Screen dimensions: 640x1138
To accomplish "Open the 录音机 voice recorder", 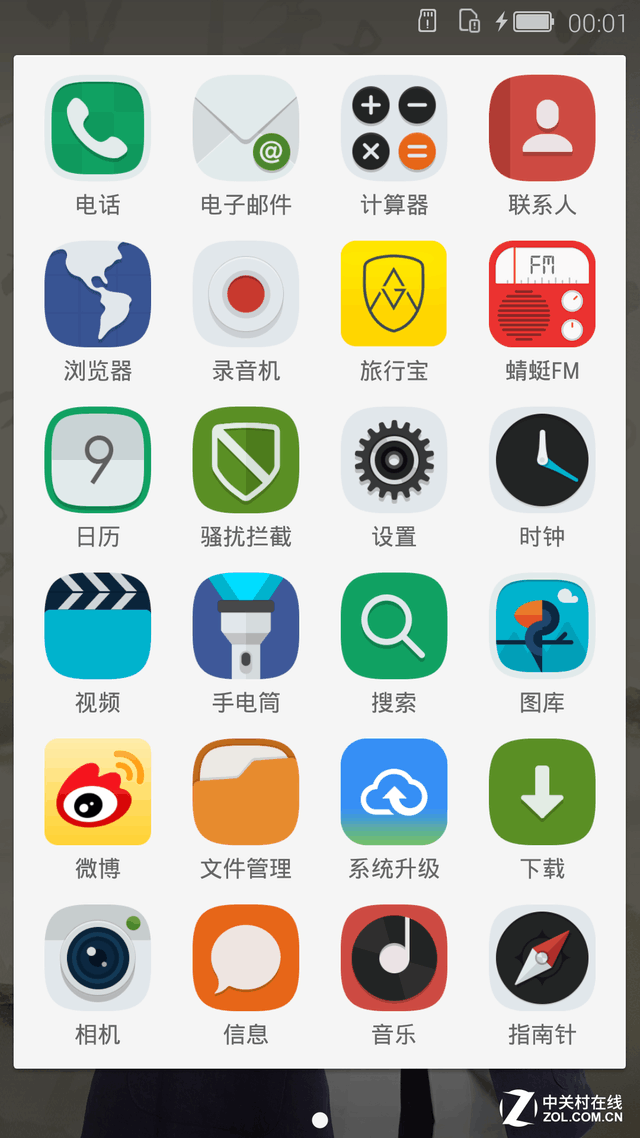I will [246, 295].
